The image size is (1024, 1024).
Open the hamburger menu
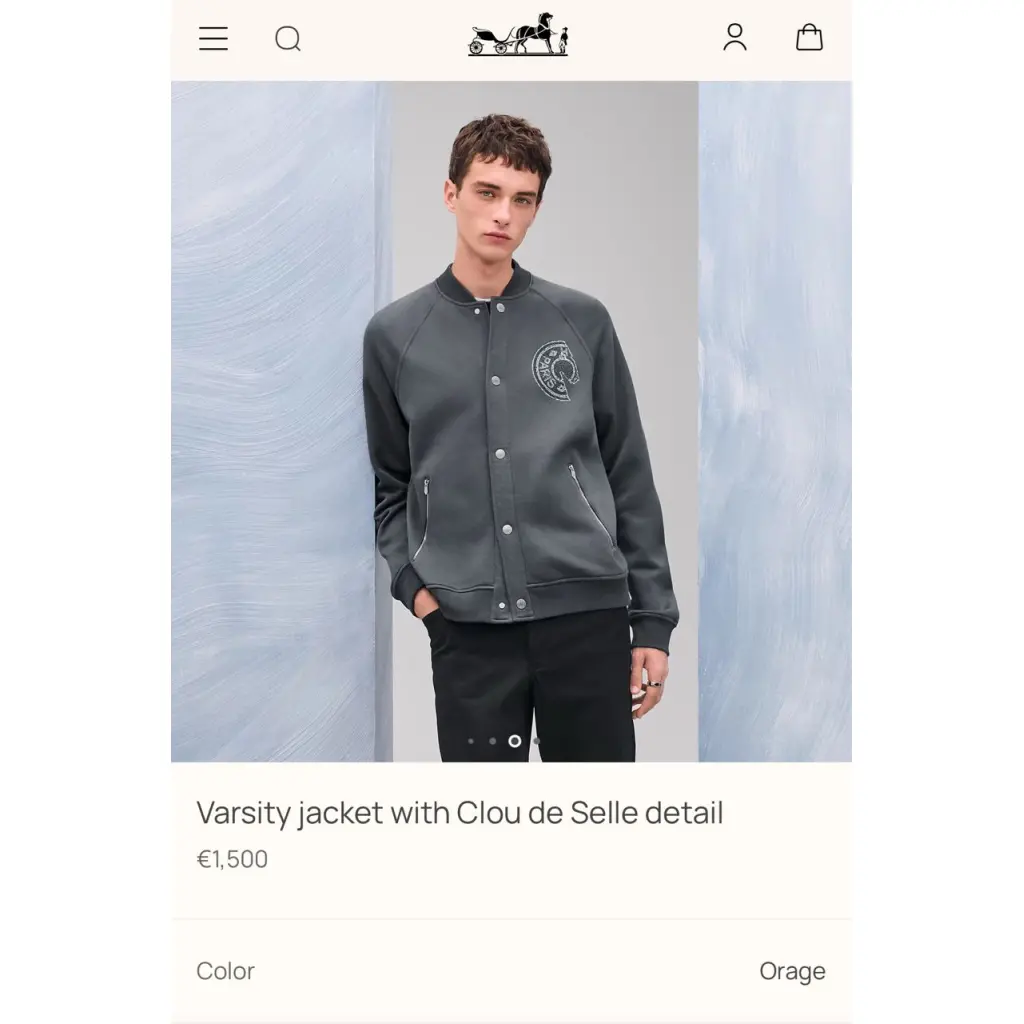click(213, 39)
